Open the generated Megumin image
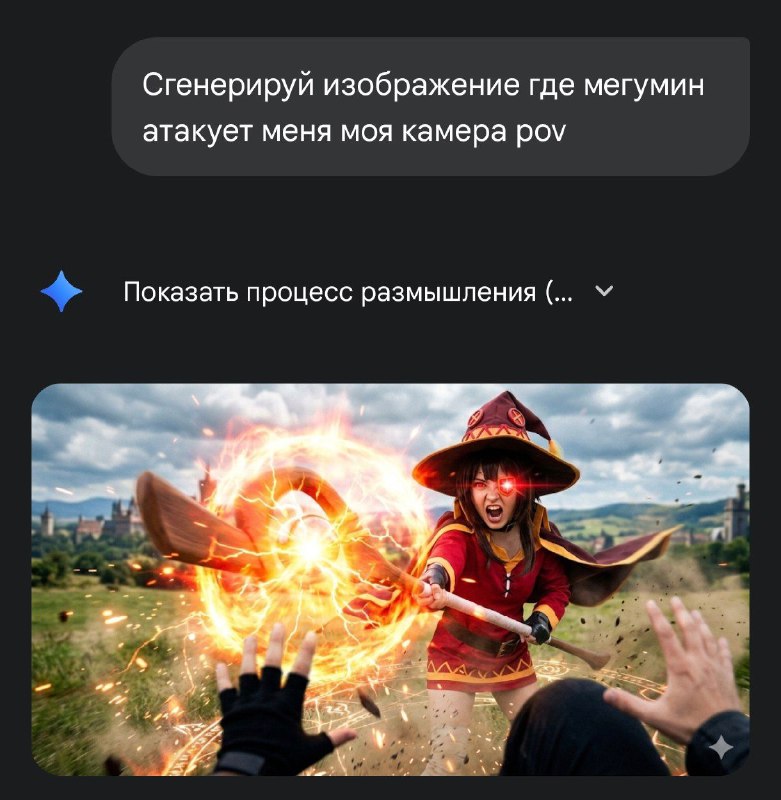781x800 pixels. click(390, 578)
